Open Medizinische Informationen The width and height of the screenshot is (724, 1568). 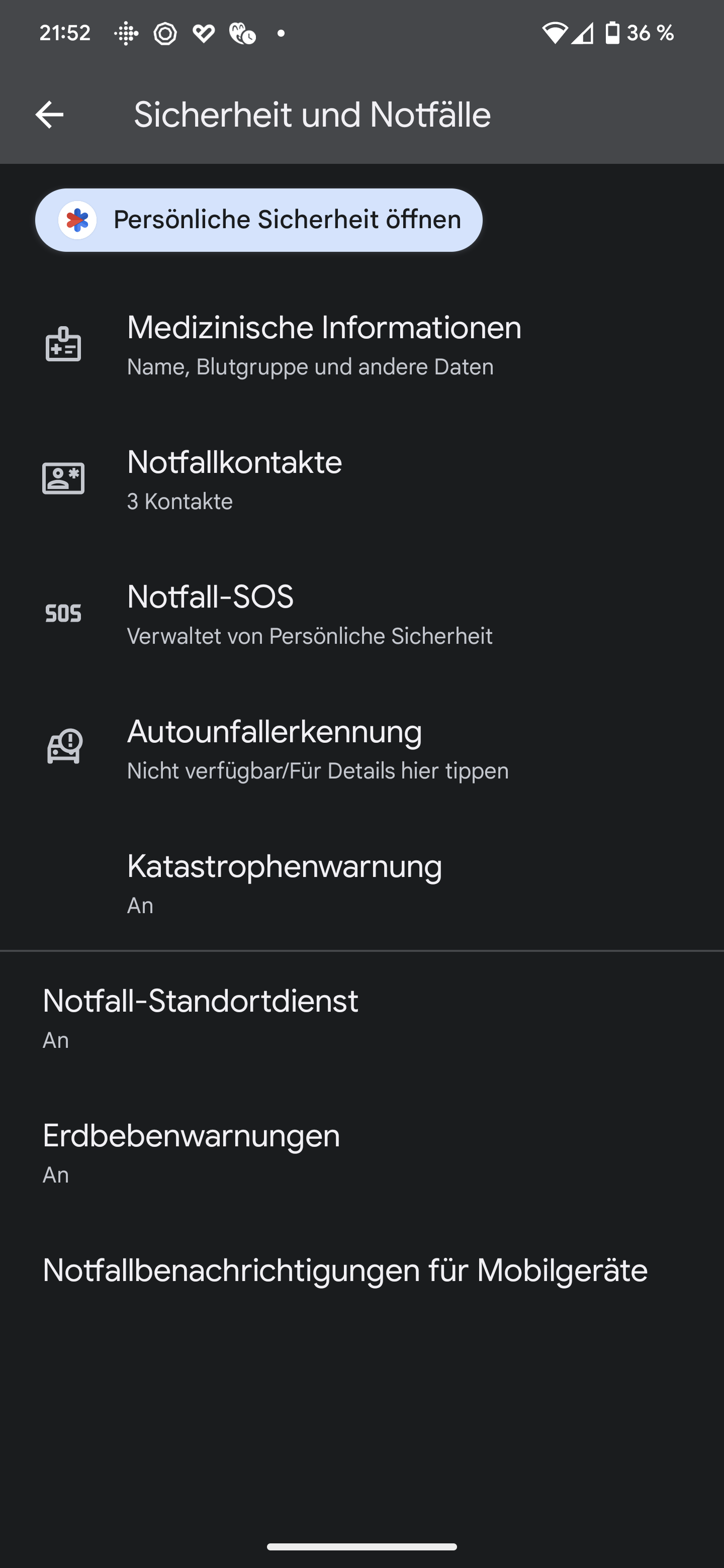pyautogui.click(x=361, y=345)
